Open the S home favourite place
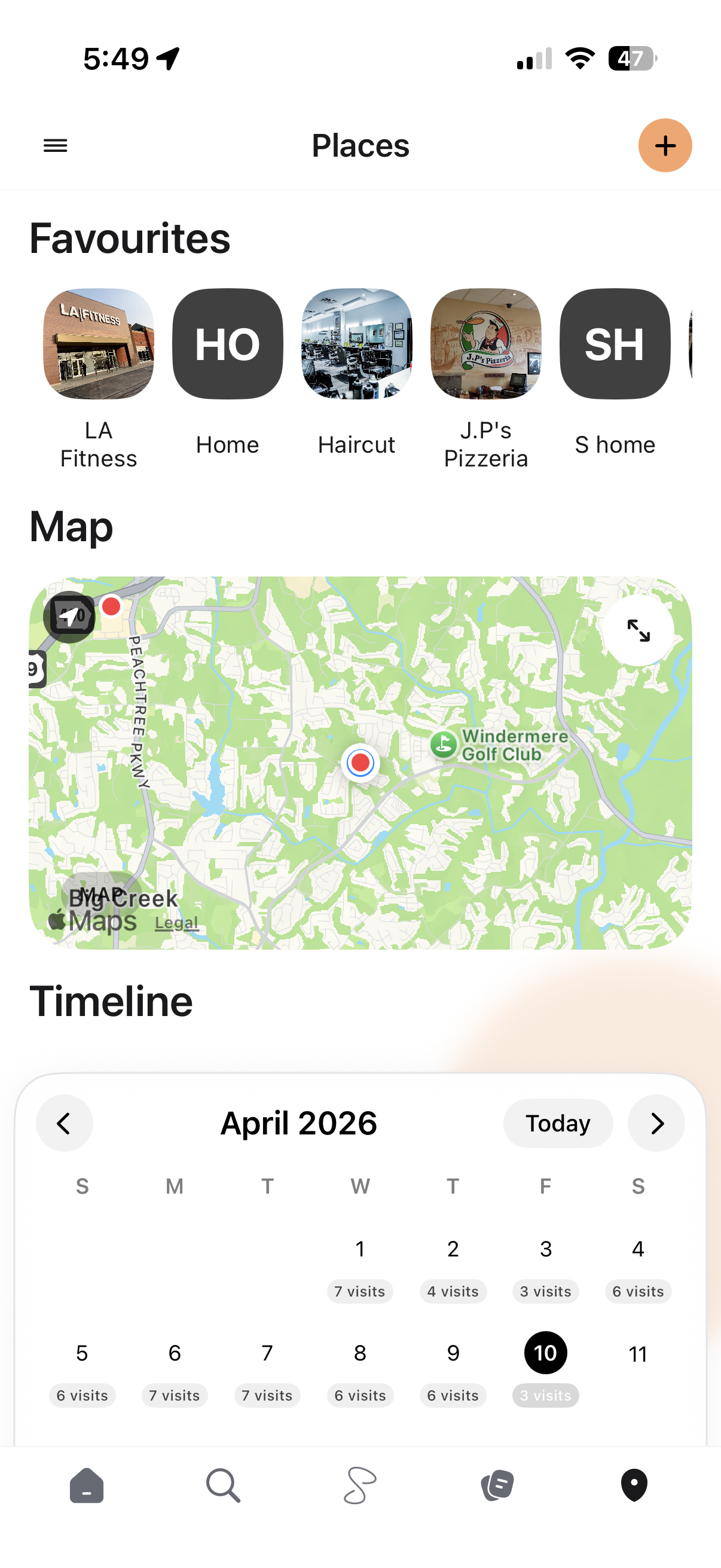This screenshot has height=1568, width=721. (x=615, y=344)
